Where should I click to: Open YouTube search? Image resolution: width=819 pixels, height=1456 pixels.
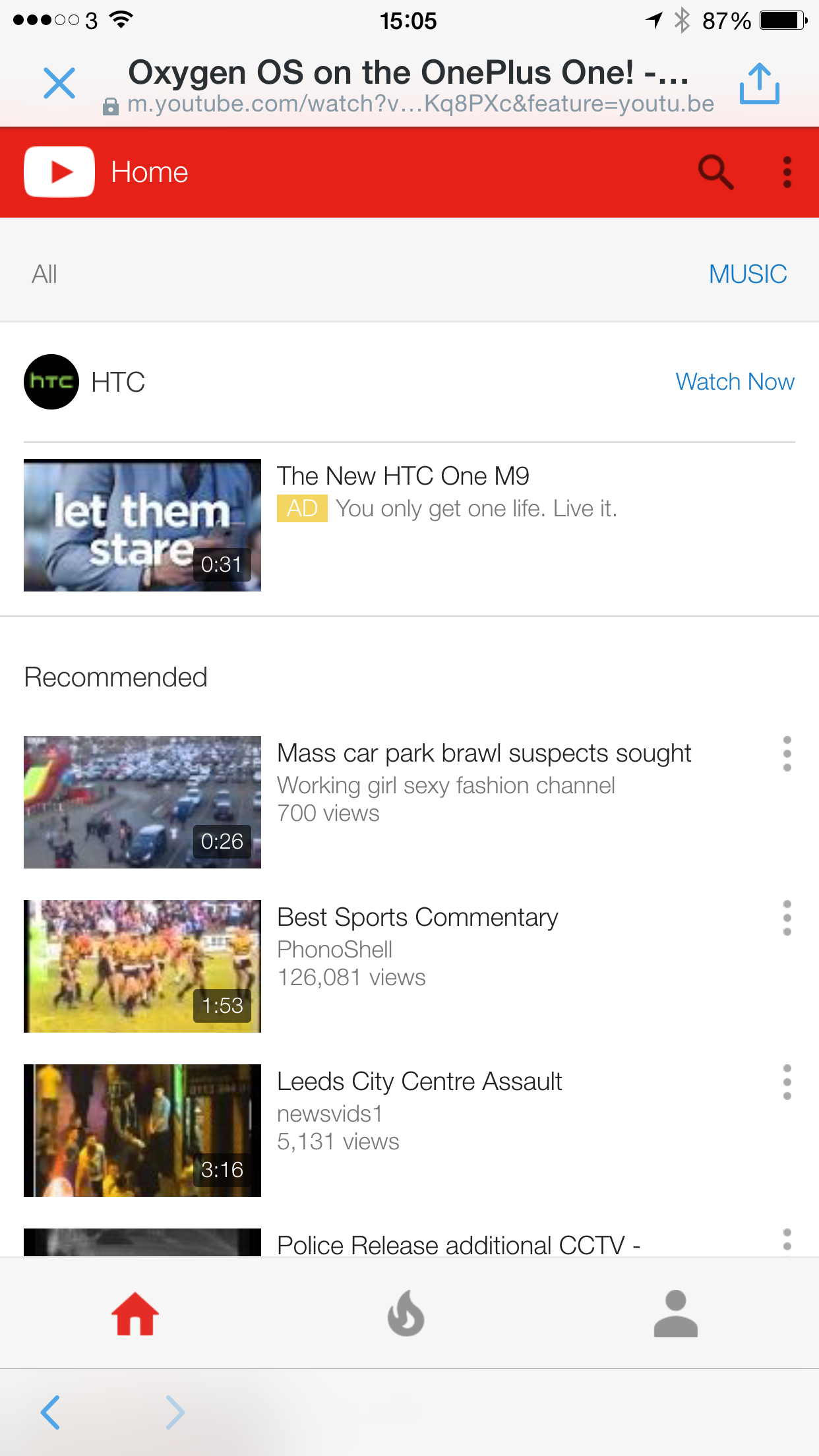coord(716,172)
